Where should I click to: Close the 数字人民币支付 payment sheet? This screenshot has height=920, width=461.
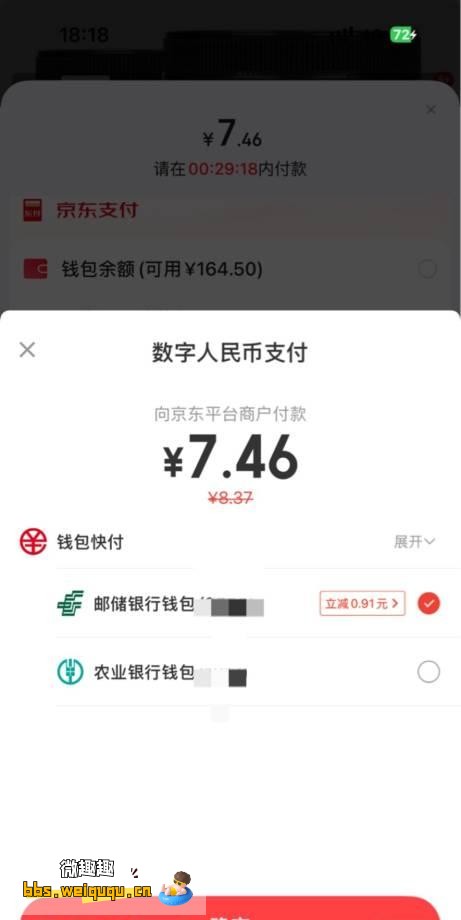pos(27,350)
